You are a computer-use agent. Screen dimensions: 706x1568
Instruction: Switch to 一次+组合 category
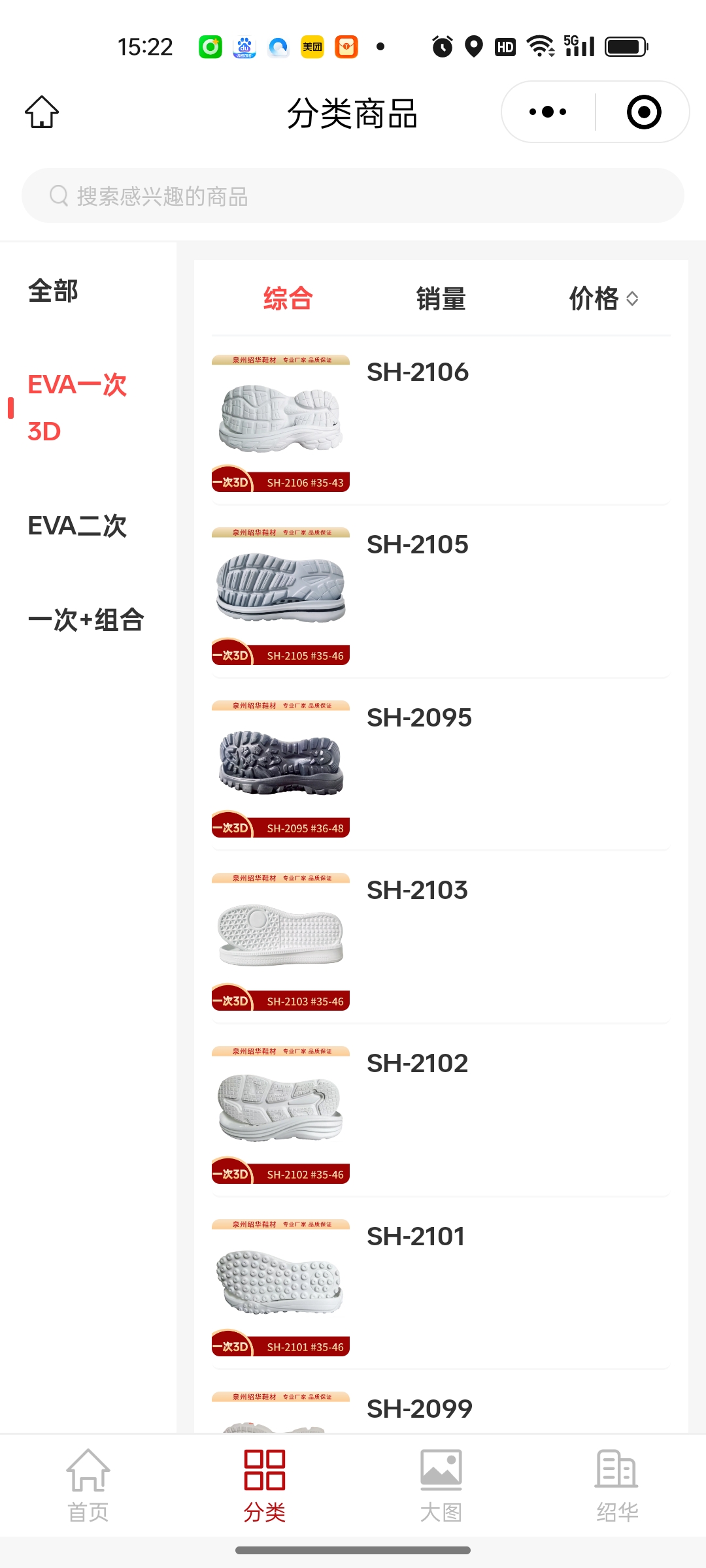click(x=86, y=620)
